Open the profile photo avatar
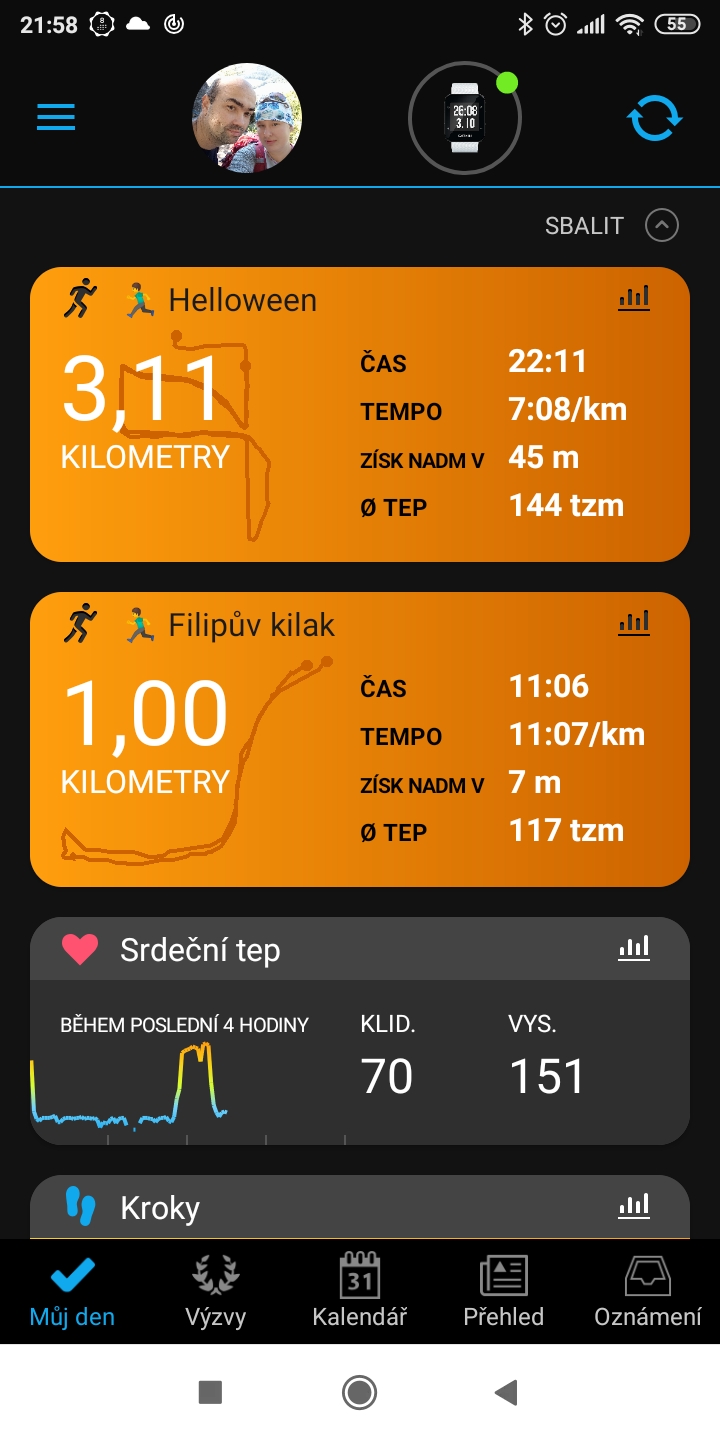Image resolution: width=720 pixels, height=1440 pixels. (247, 118)
